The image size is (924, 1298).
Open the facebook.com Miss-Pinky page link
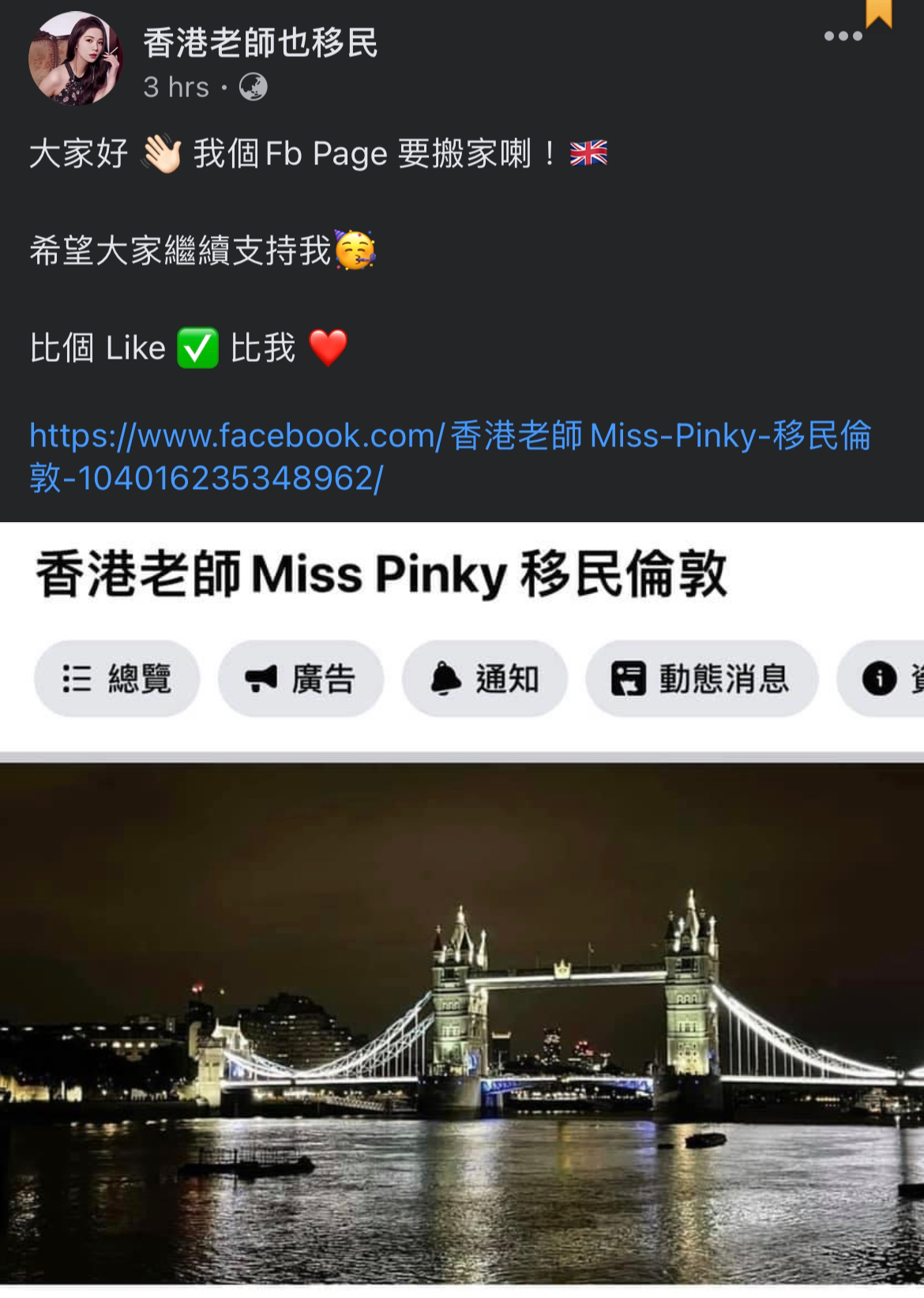(449, 457)
